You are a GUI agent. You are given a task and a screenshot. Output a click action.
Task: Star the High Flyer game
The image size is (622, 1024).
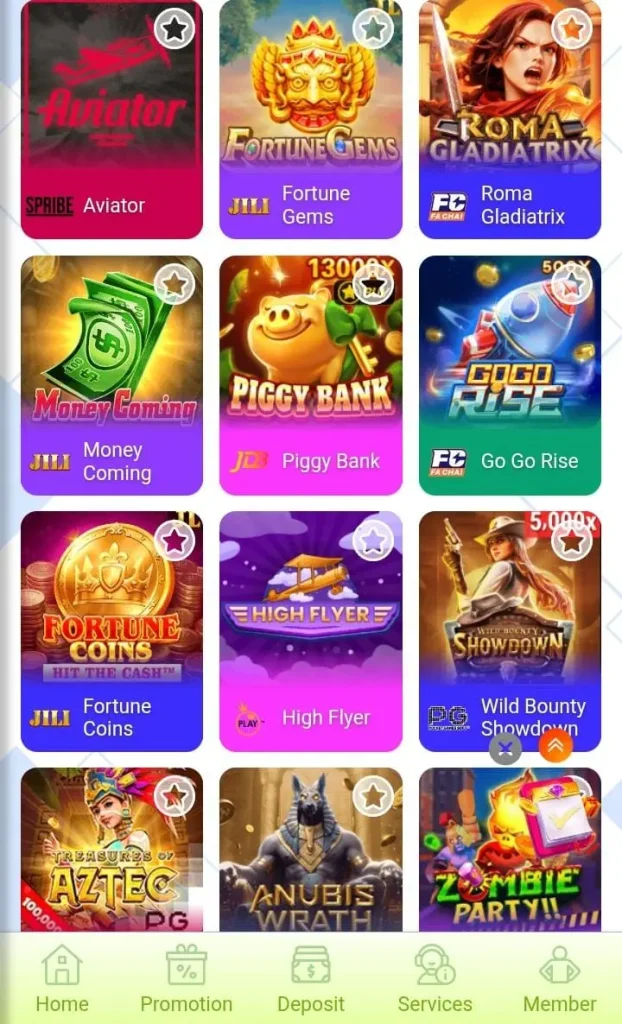(373, 541)
